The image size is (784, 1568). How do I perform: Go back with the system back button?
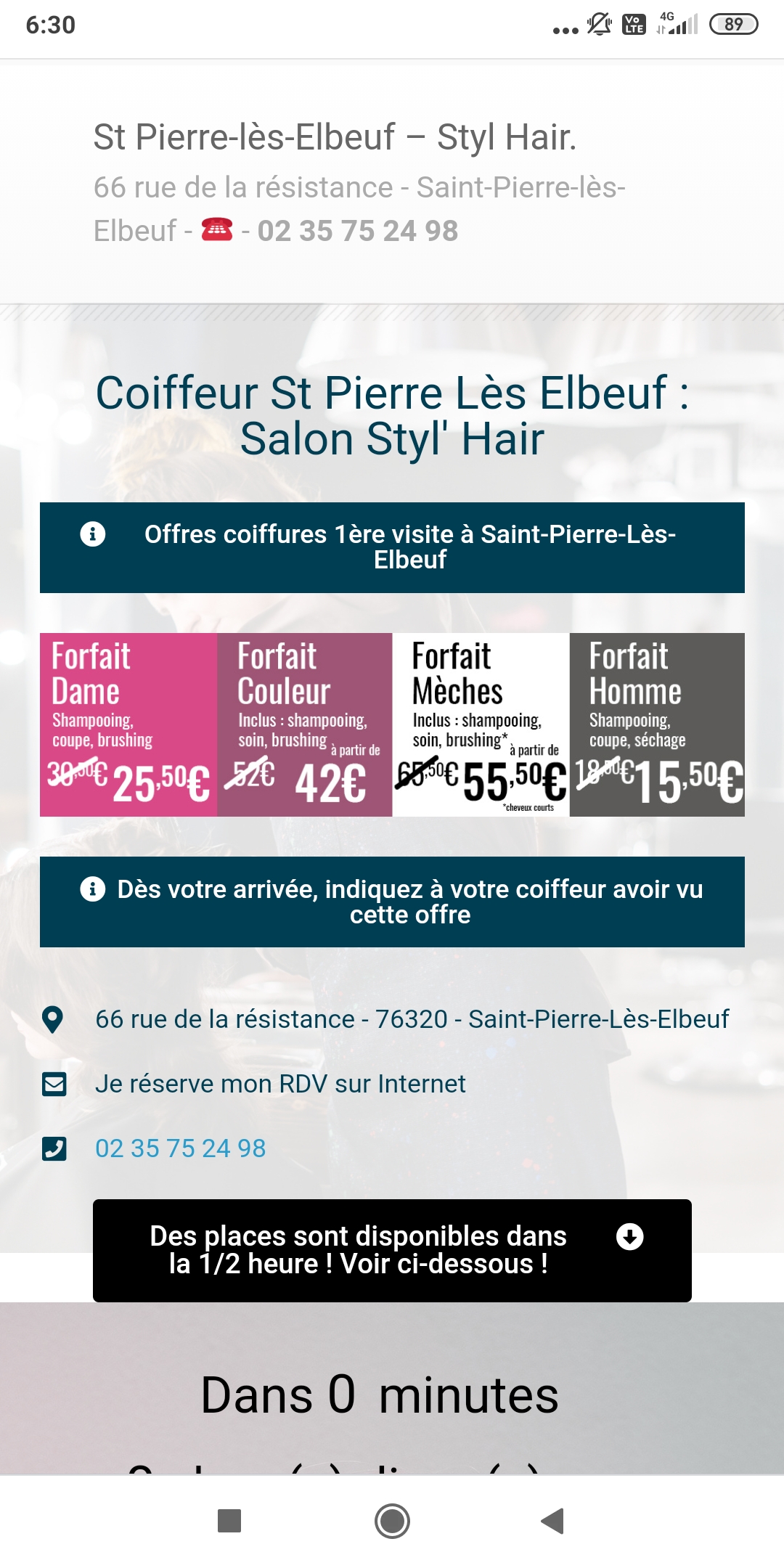[x=553, y=1521]
